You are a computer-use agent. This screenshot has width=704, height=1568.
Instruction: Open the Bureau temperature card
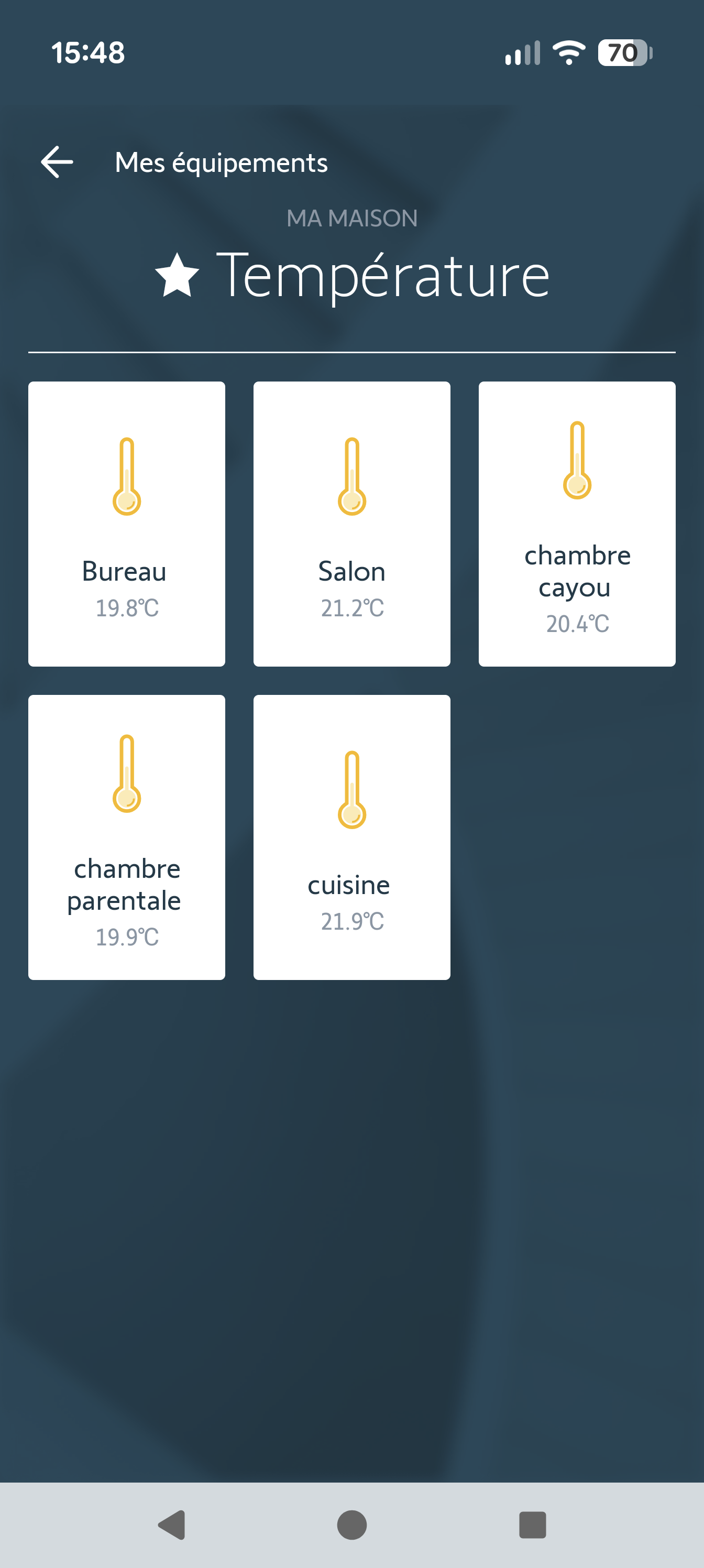point(127,524)
